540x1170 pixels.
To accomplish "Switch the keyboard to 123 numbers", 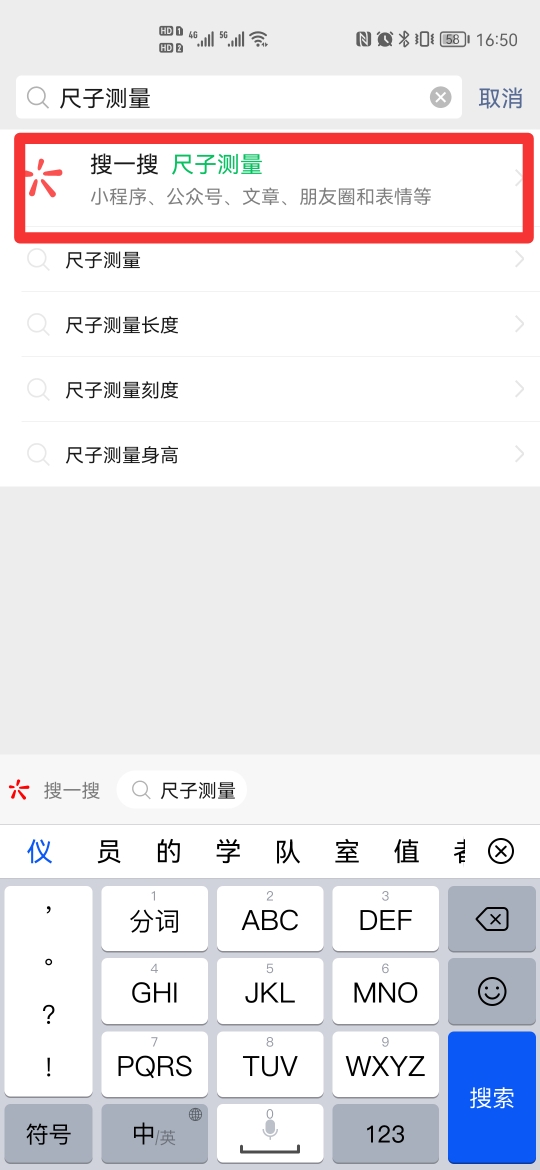I will coord(386,1134).
